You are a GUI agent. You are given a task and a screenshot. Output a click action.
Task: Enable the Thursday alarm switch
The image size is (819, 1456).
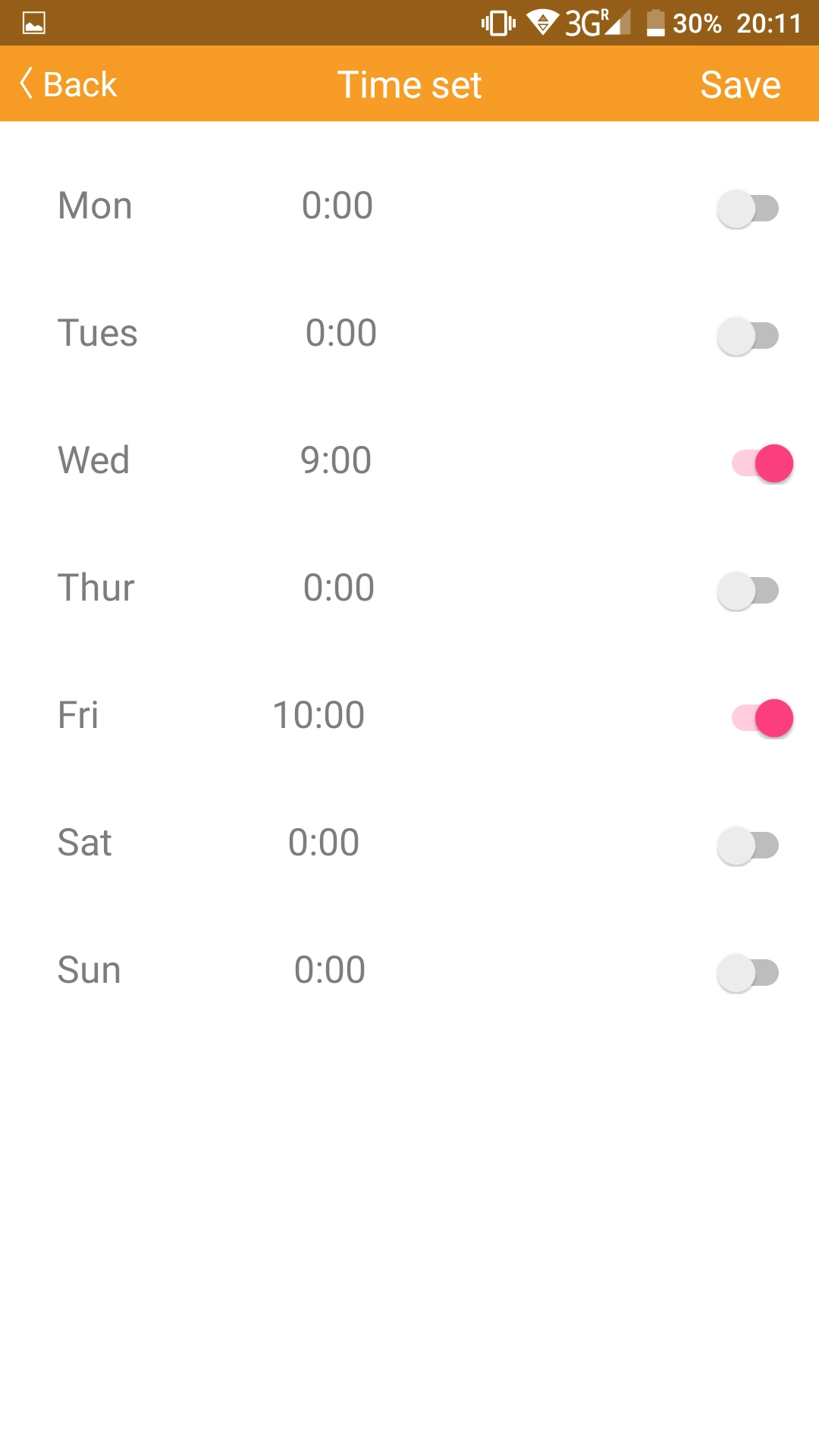pos(748,590)
